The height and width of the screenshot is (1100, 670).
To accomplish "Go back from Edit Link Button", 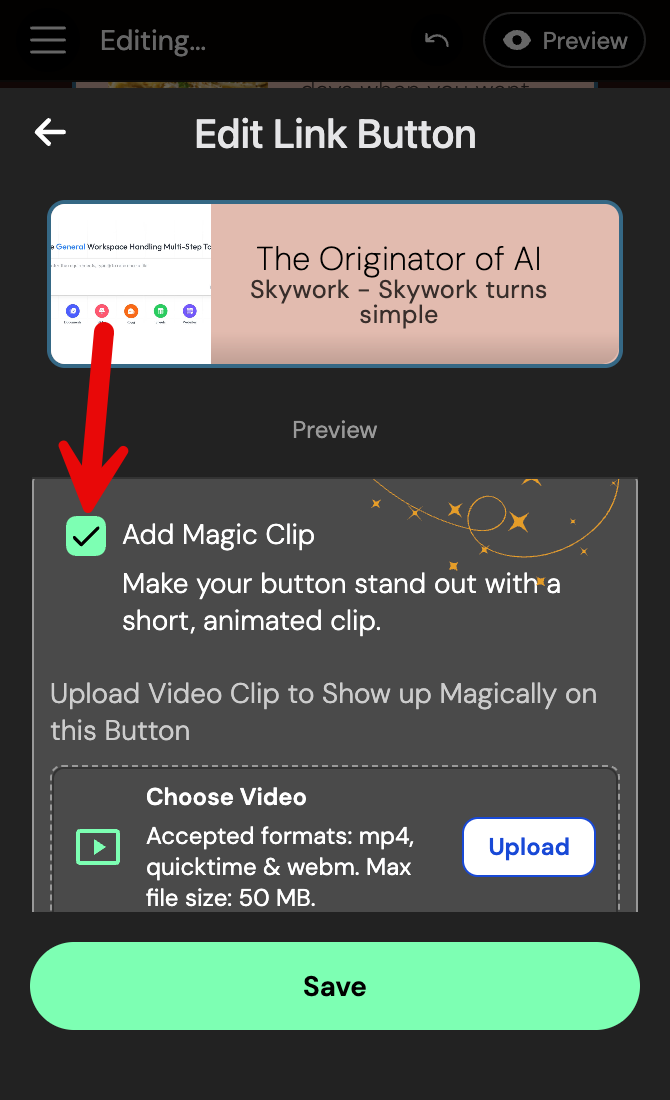I will (x=50, y=133).
